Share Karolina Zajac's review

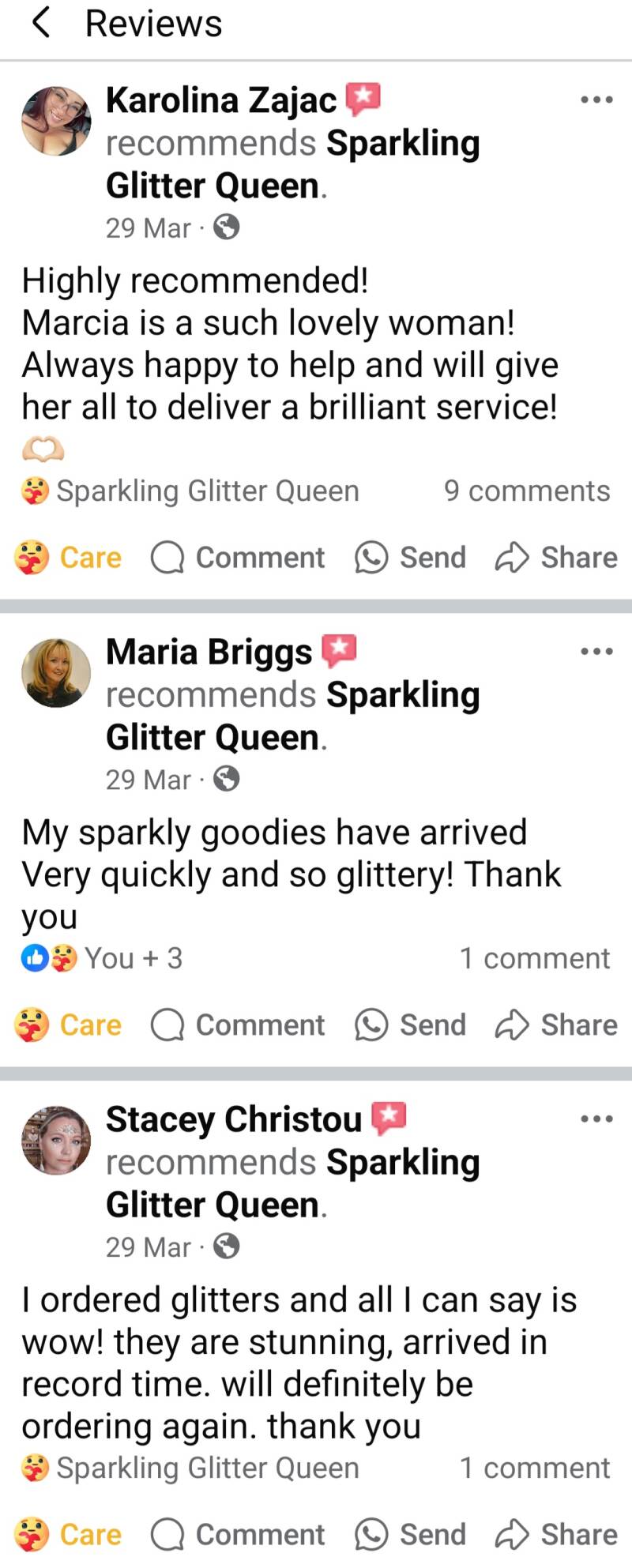tap(556, 557)
